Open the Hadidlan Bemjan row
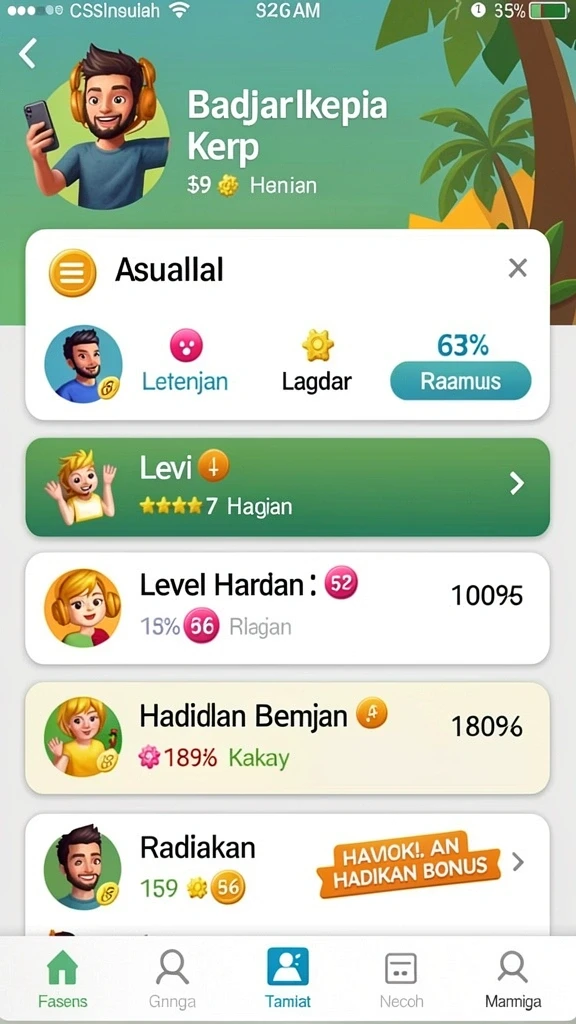 pos(287,738)
